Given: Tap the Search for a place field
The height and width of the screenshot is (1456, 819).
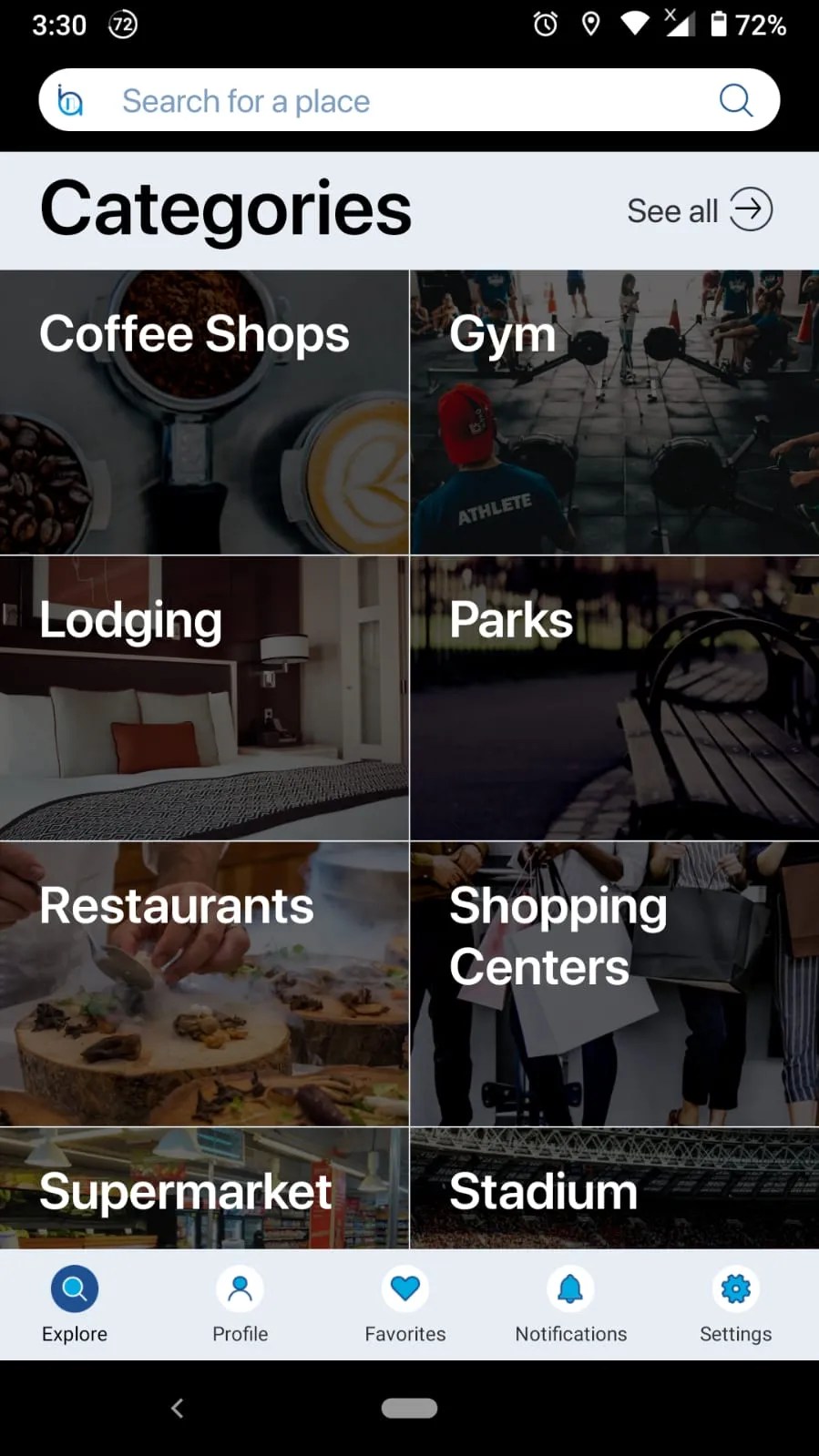Looking at the screenshot, I should pyautogui.click(x=364, y=100).
